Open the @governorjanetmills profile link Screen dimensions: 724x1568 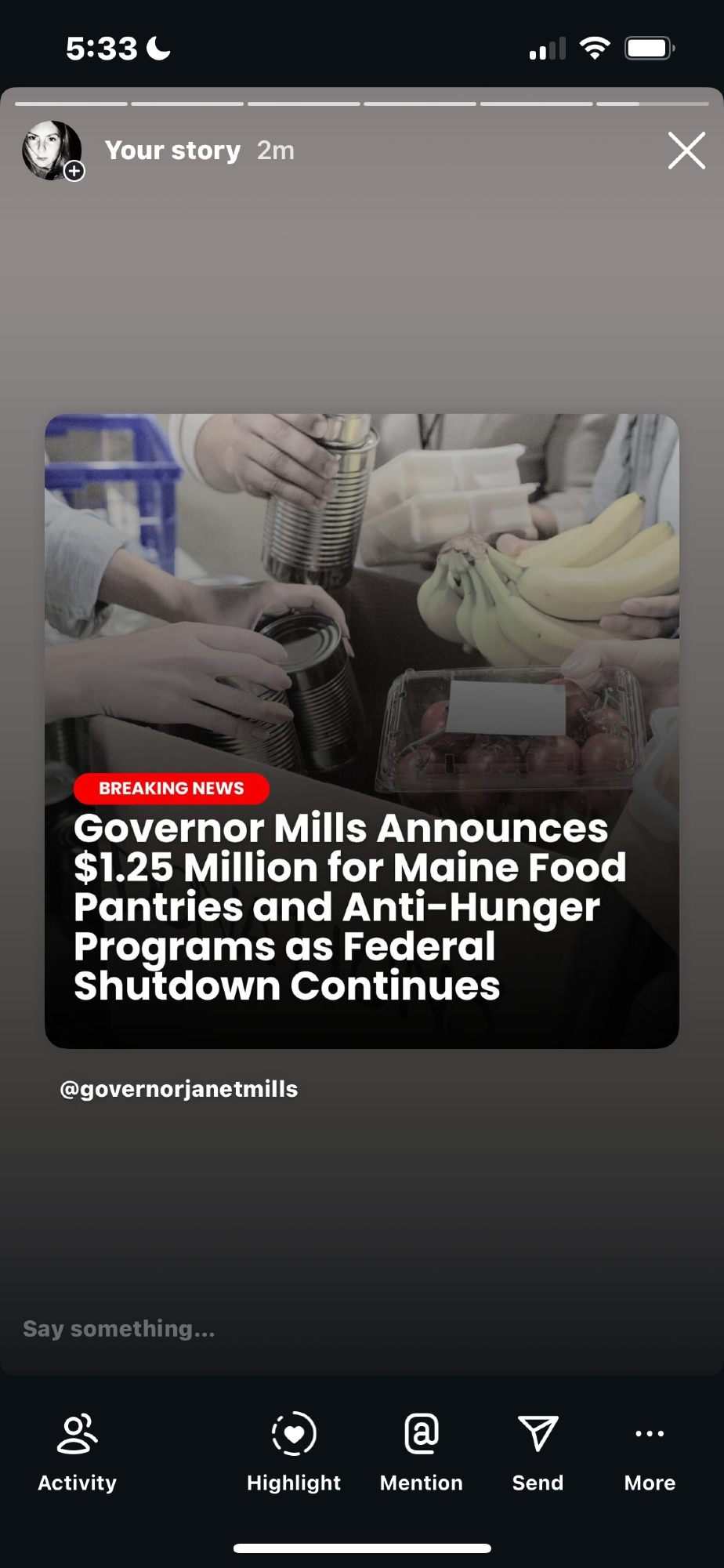179,1089
